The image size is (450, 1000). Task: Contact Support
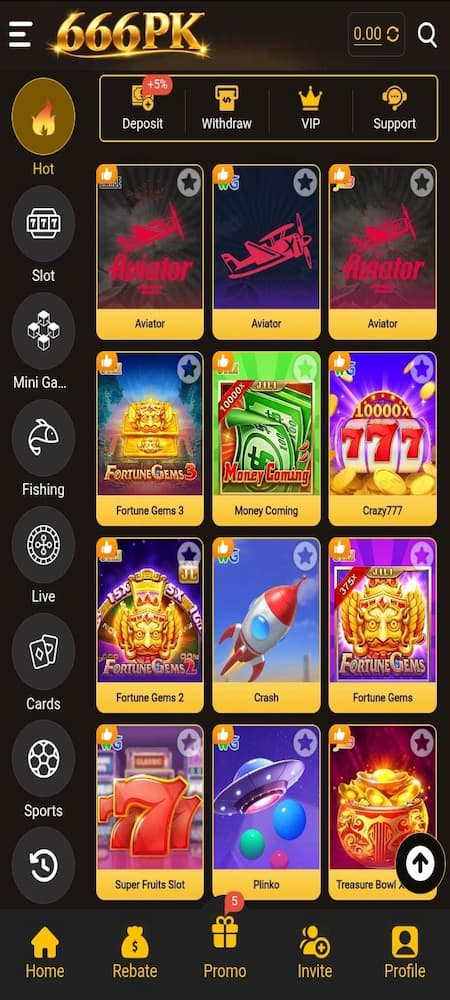(395, 107)
